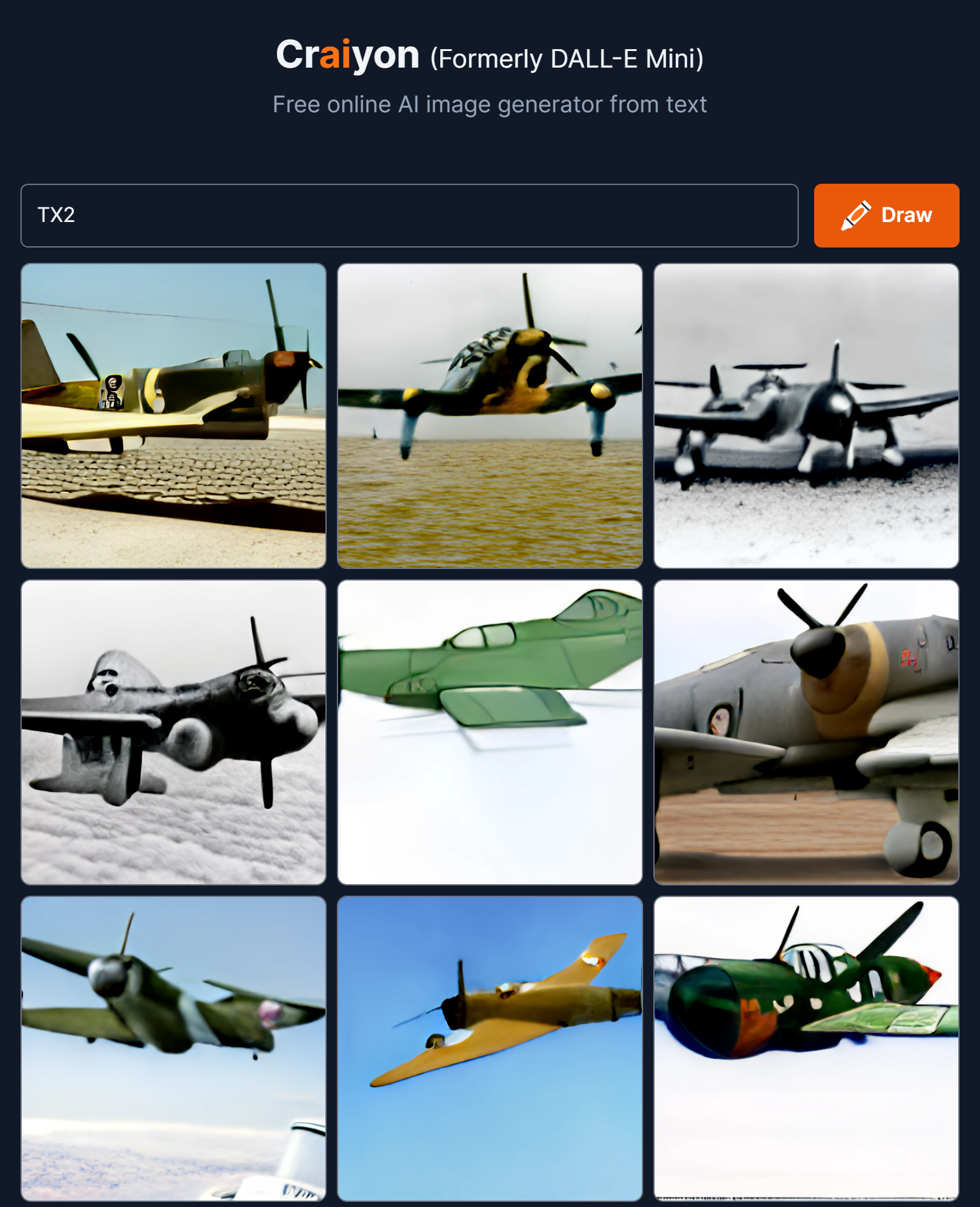
Task: Hit the orange Draw button
Action: (886, 216)
